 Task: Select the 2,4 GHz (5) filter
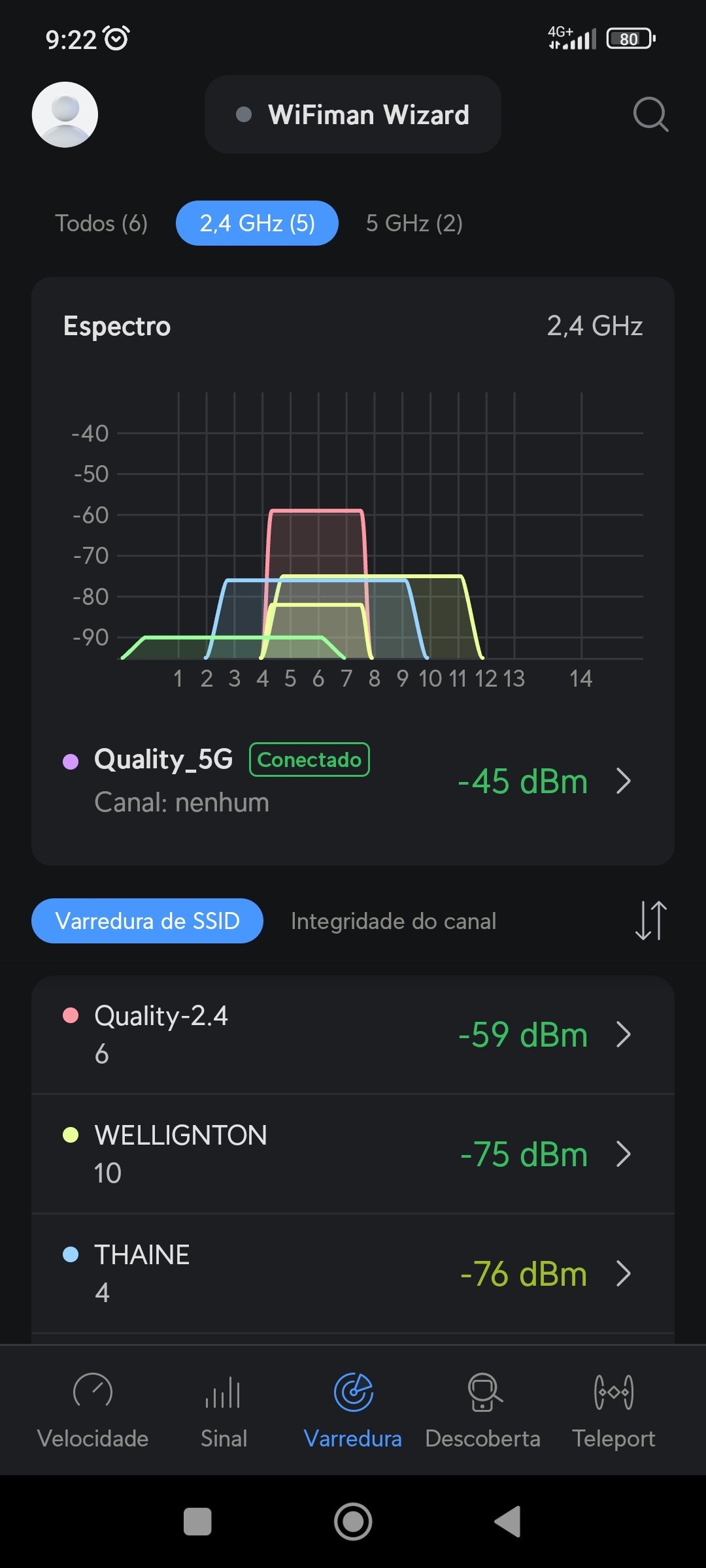[257, 223]
